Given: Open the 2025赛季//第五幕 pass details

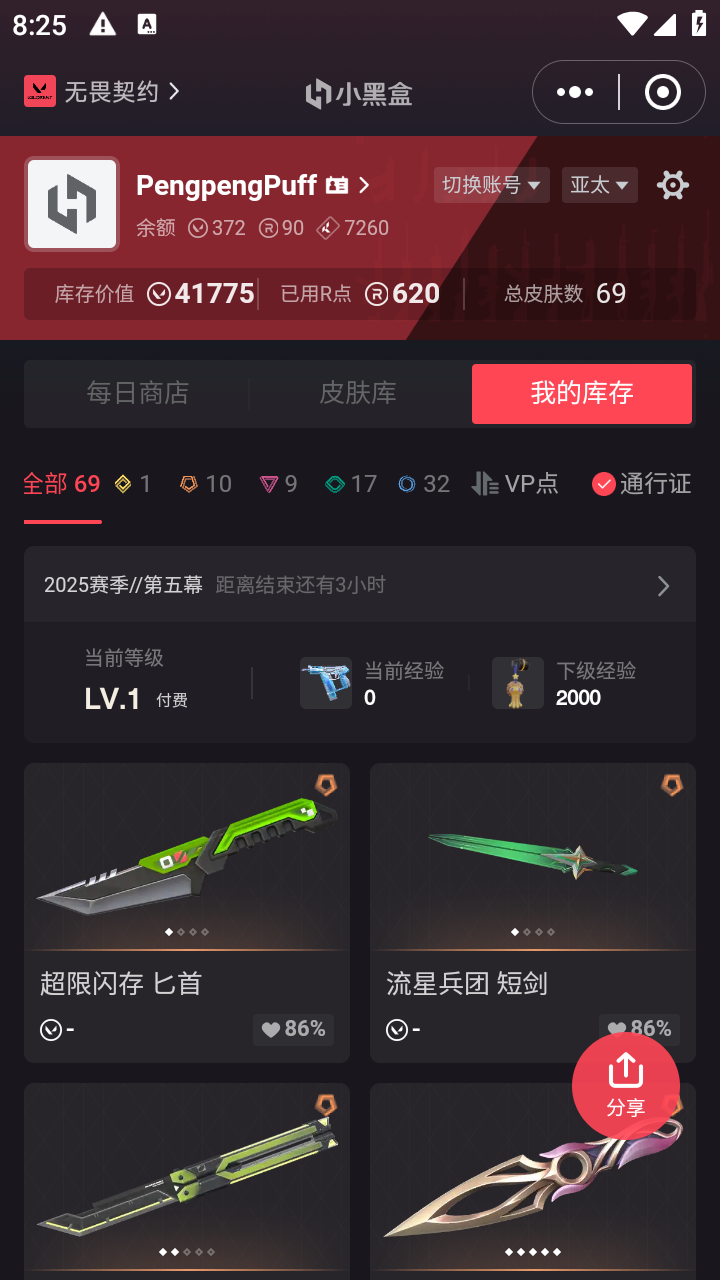Looking at the screenshot, I should [x=360, y=585].
